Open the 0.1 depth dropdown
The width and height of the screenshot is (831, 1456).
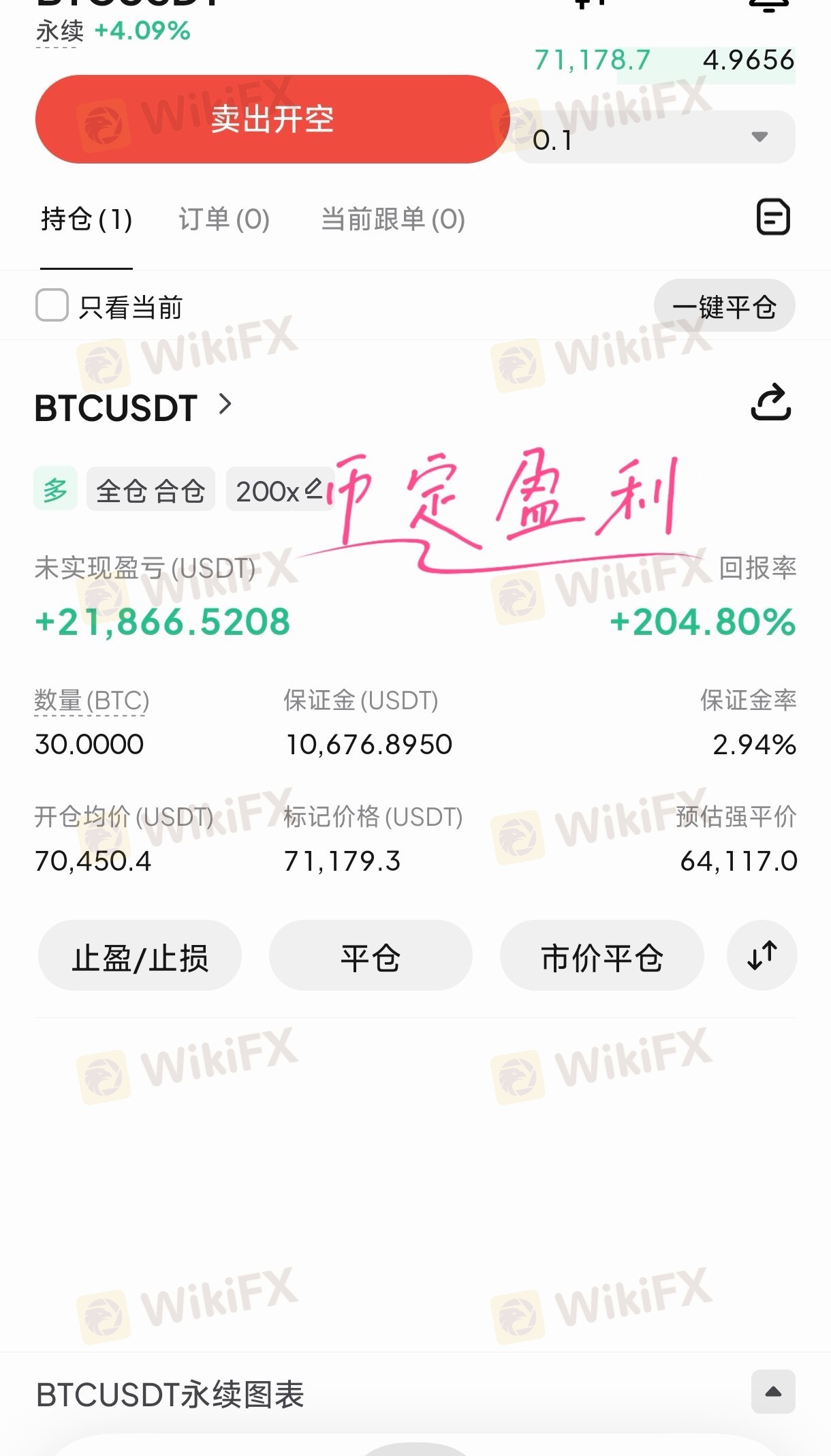pos(655,138)
